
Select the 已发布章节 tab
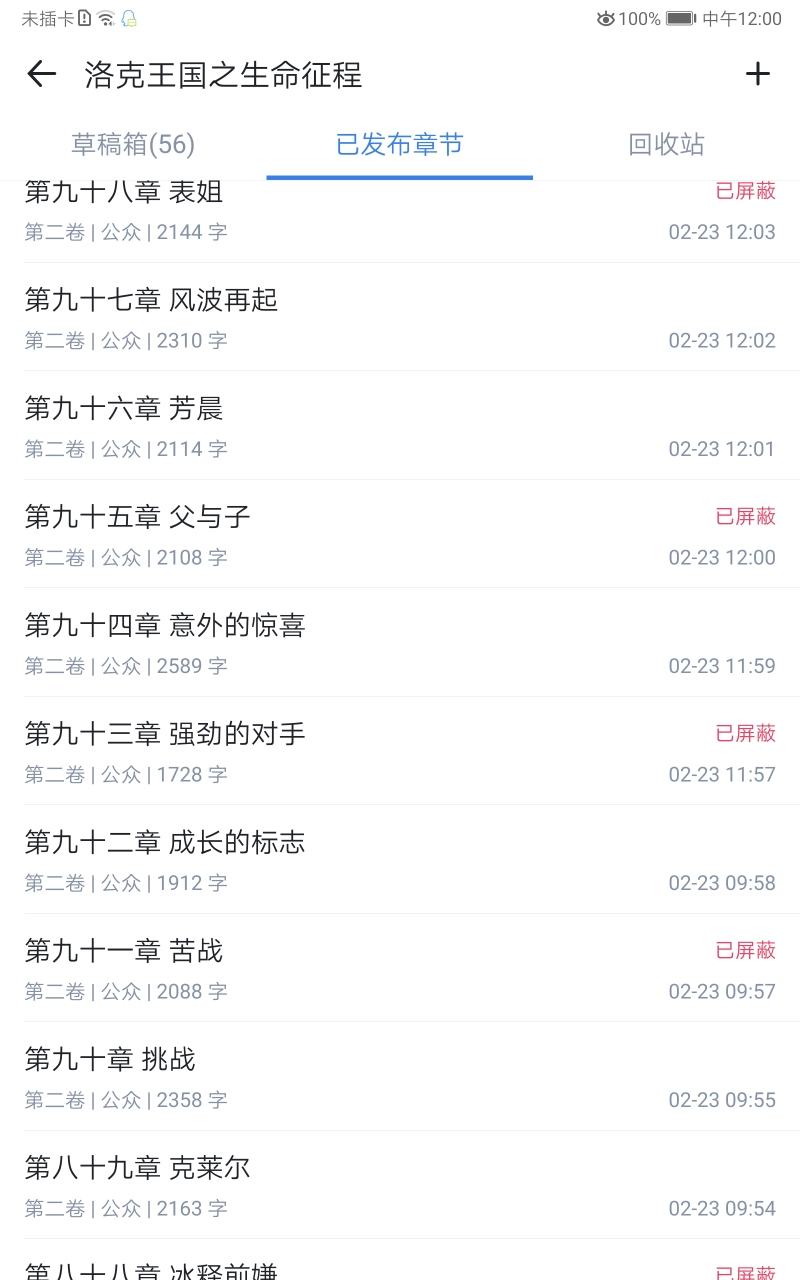coord(399,145)
